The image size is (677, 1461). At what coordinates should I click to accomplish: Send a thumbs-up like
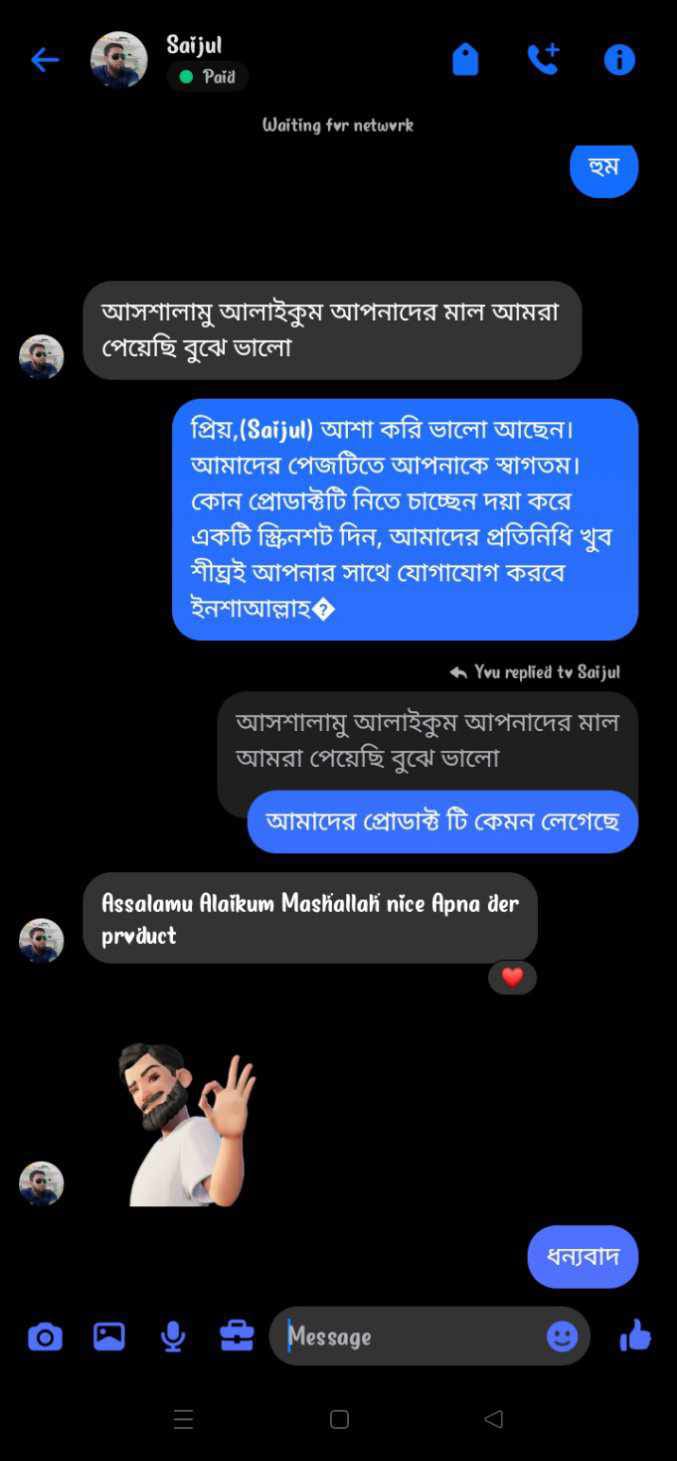[x=635, y=1335]
